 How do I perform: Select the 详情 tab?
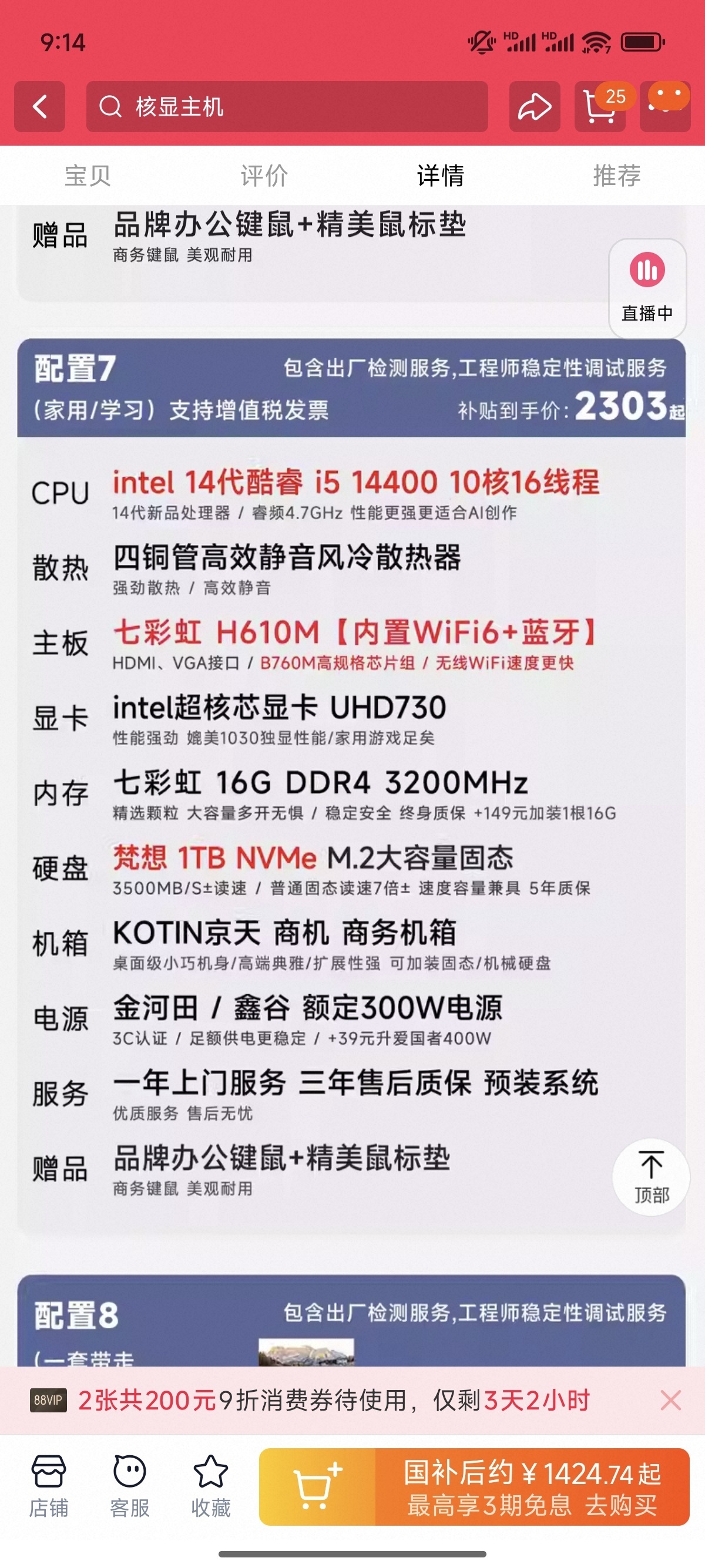click(440, 176)
